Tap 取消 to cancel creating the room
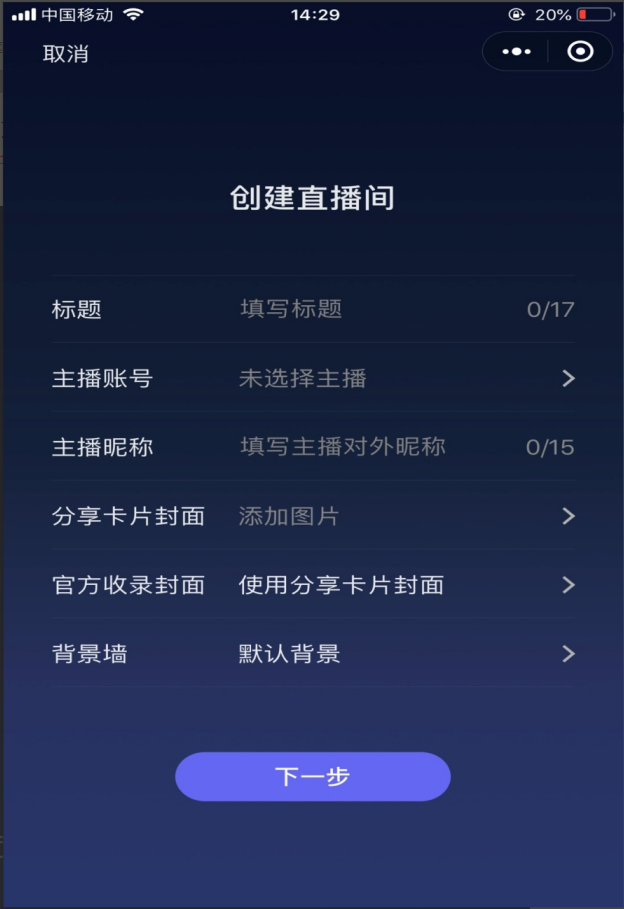The image size is (624, 909). (x=66, y=54)
